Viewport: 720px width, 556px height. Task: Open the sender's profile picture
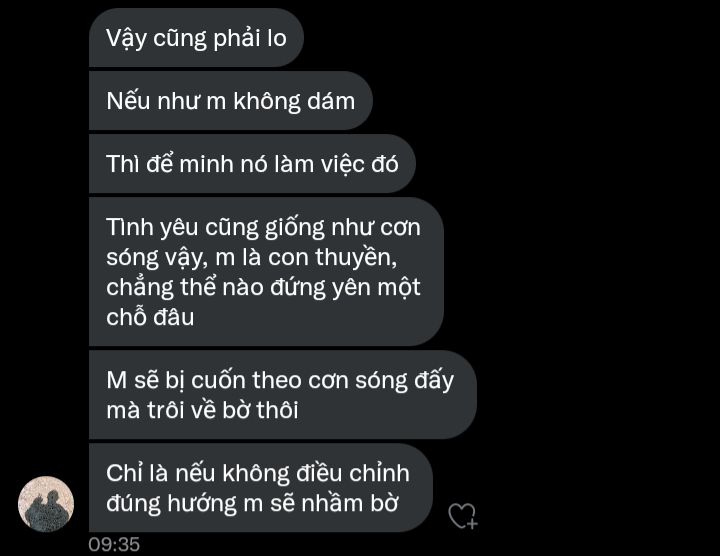(x=46, y=504)
